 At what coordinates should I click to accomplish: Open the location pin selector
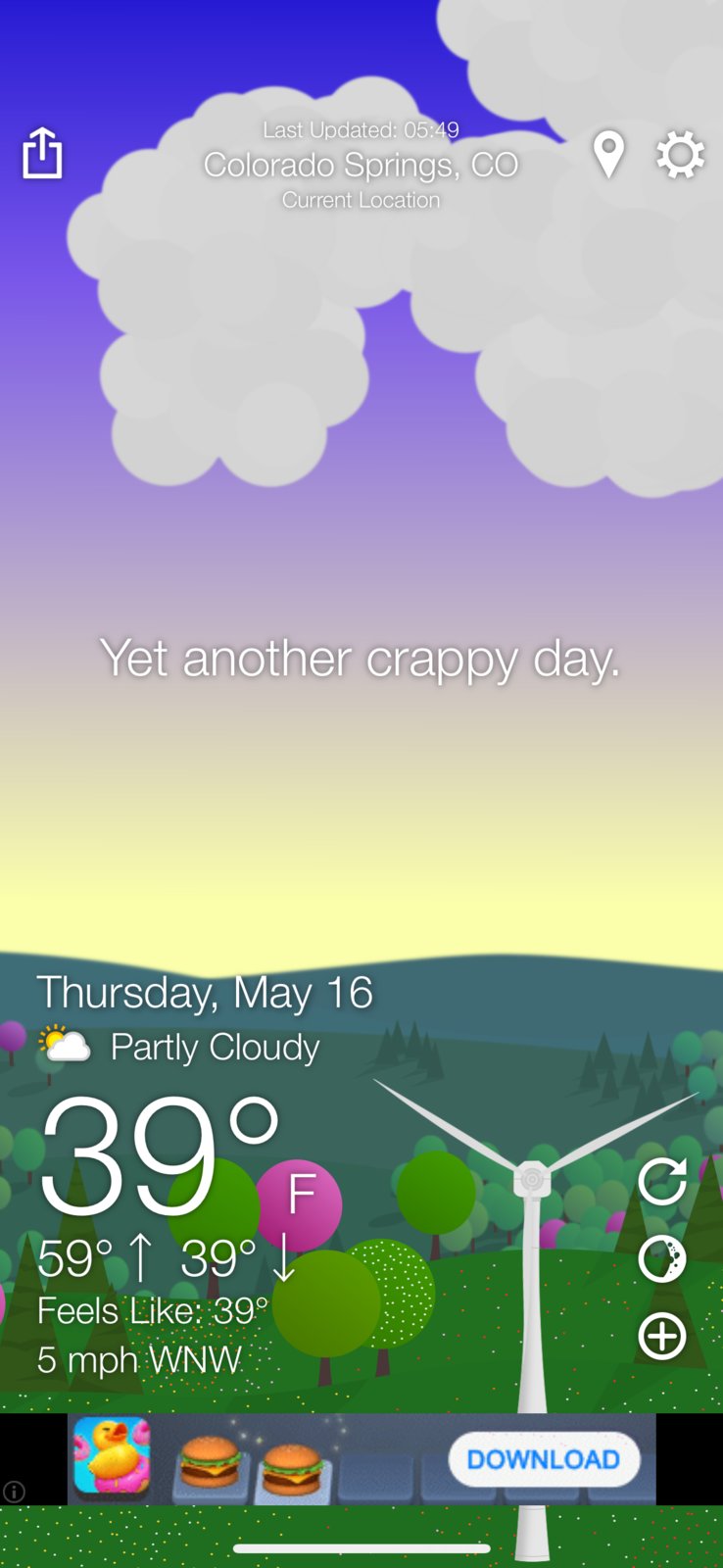pos(608,155)
